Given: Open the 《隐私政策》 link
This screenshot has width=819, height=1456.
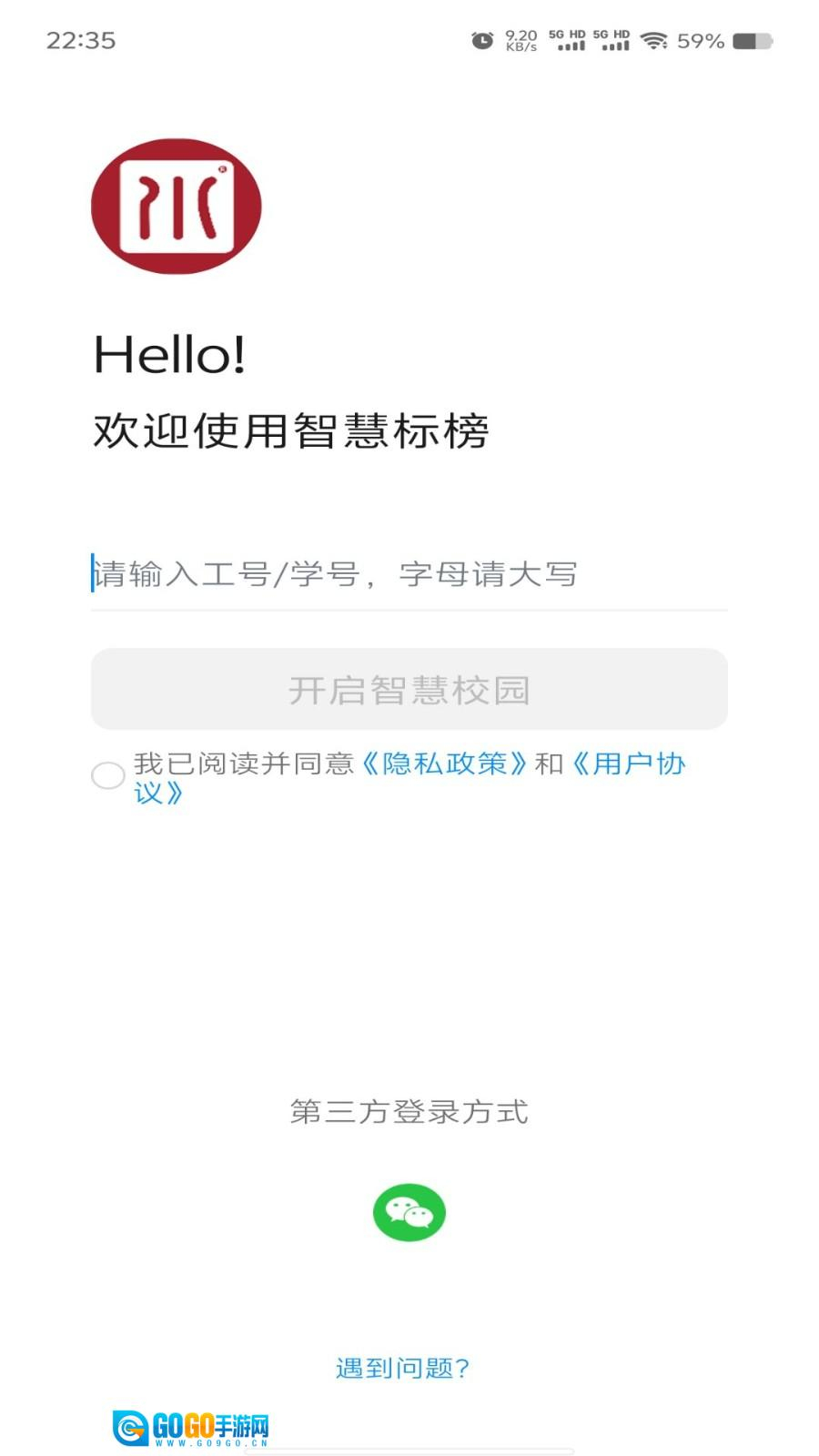Looking at the screenshot, I should pyautogui.click(x=444, y=763).
